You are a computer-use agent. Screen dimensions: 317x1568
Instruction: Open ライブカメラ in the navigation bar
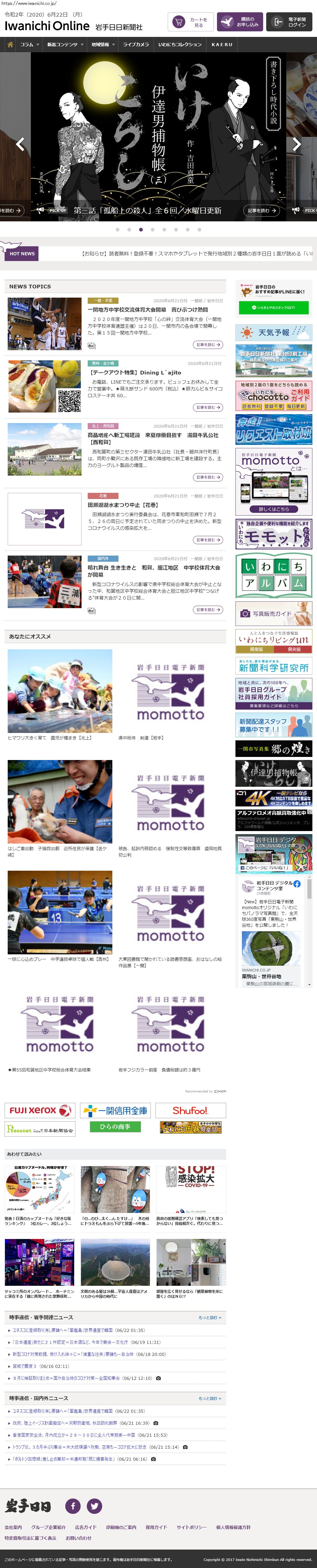point(135,45)
